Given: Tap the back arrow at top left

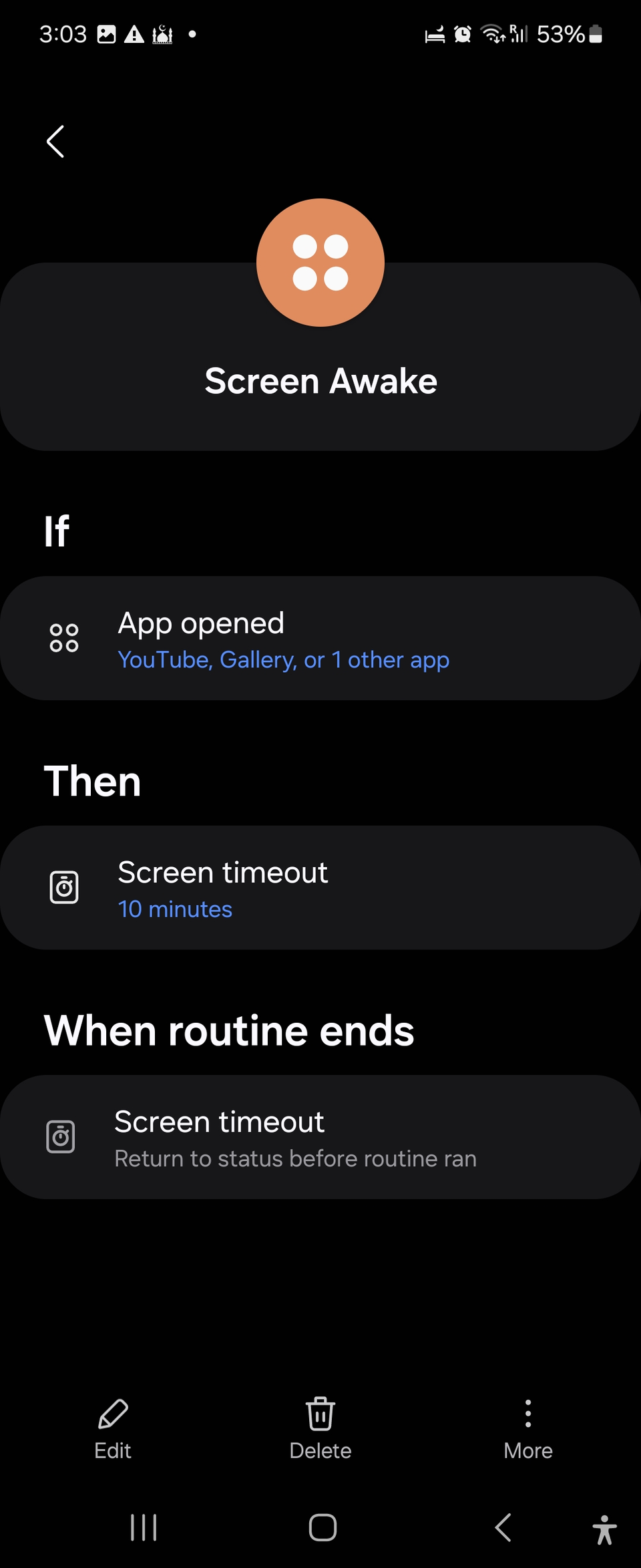Looking at the screenshot, I should [55, 141].
